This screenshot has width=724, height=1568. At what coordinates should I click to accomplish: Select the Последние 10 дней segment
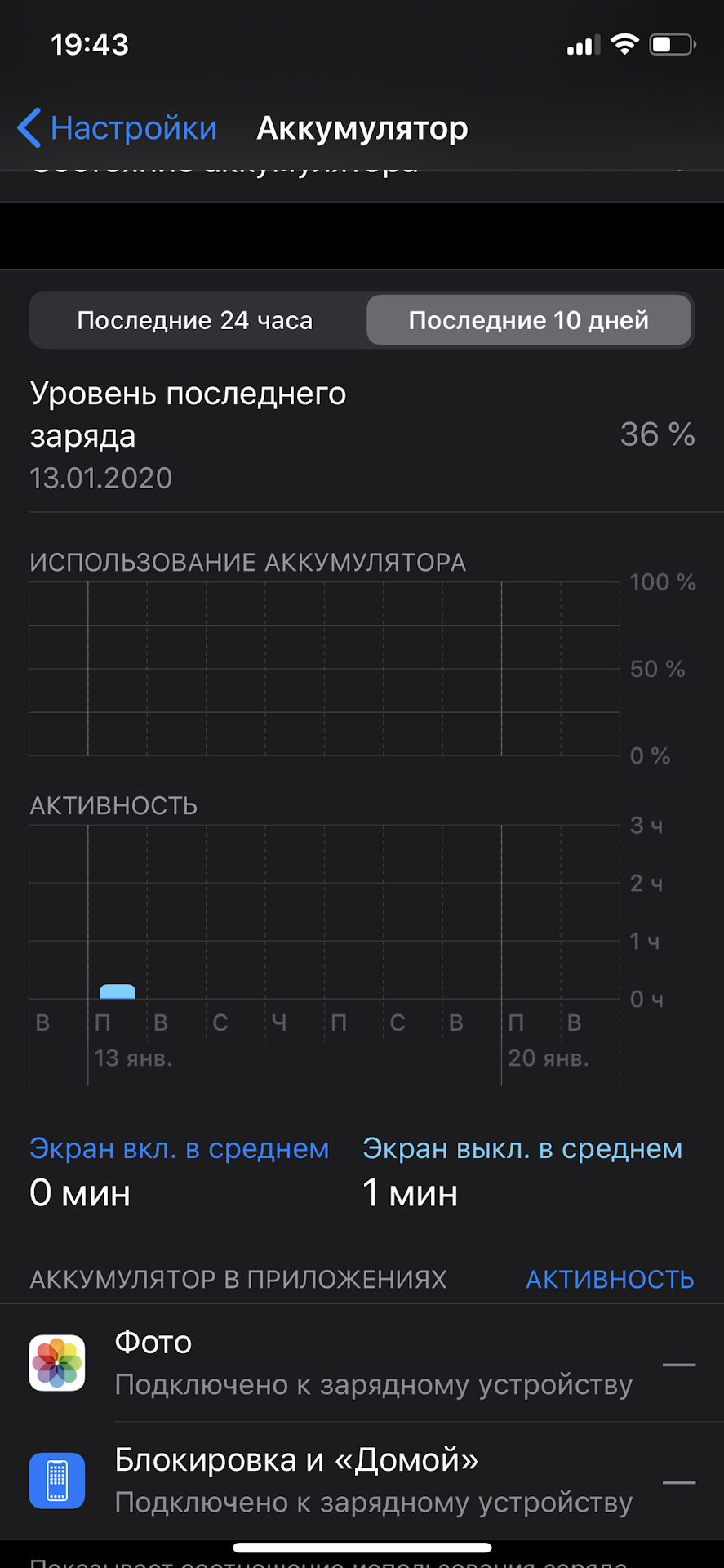pos(529,320)
